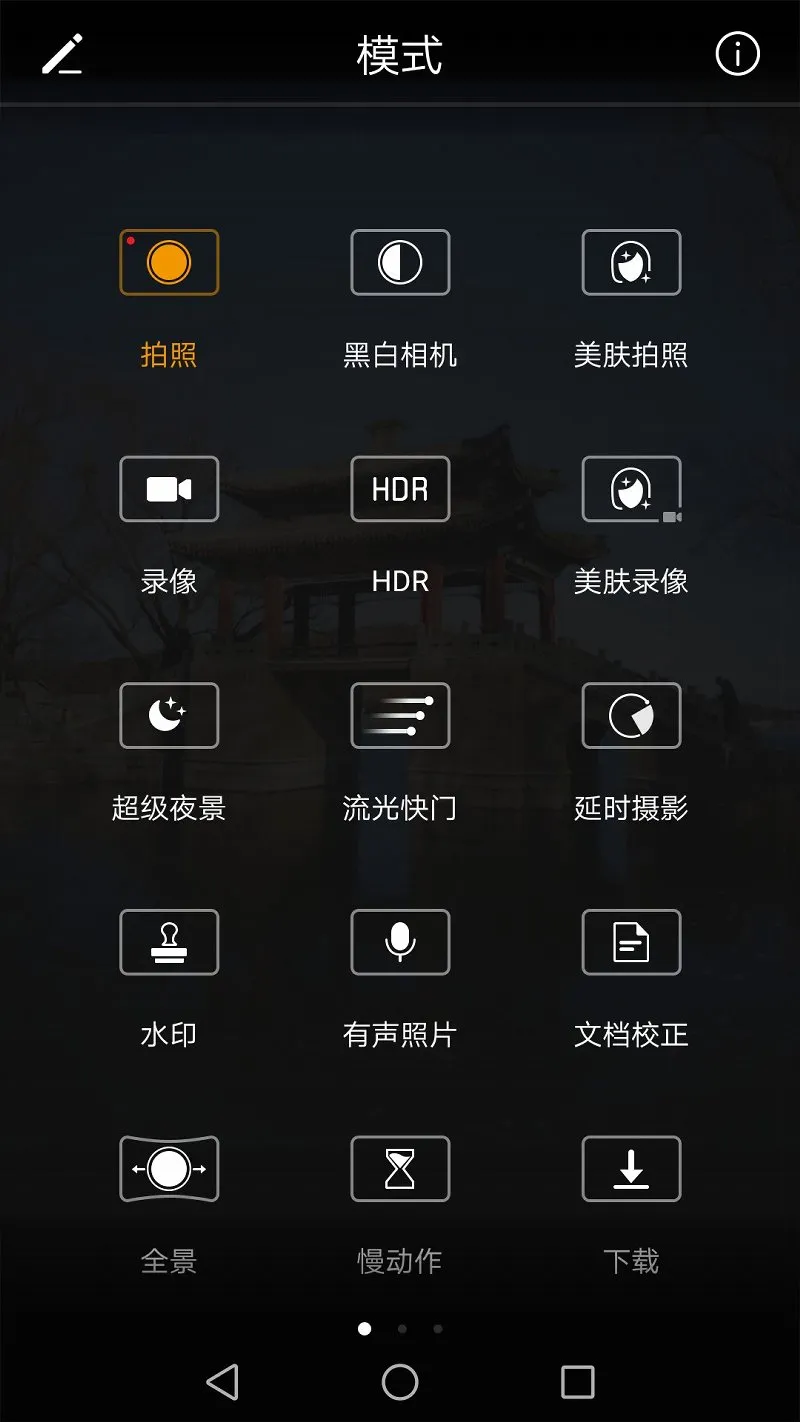Choose 延时摄影 time-lapse mode

[x=631, y=716]
